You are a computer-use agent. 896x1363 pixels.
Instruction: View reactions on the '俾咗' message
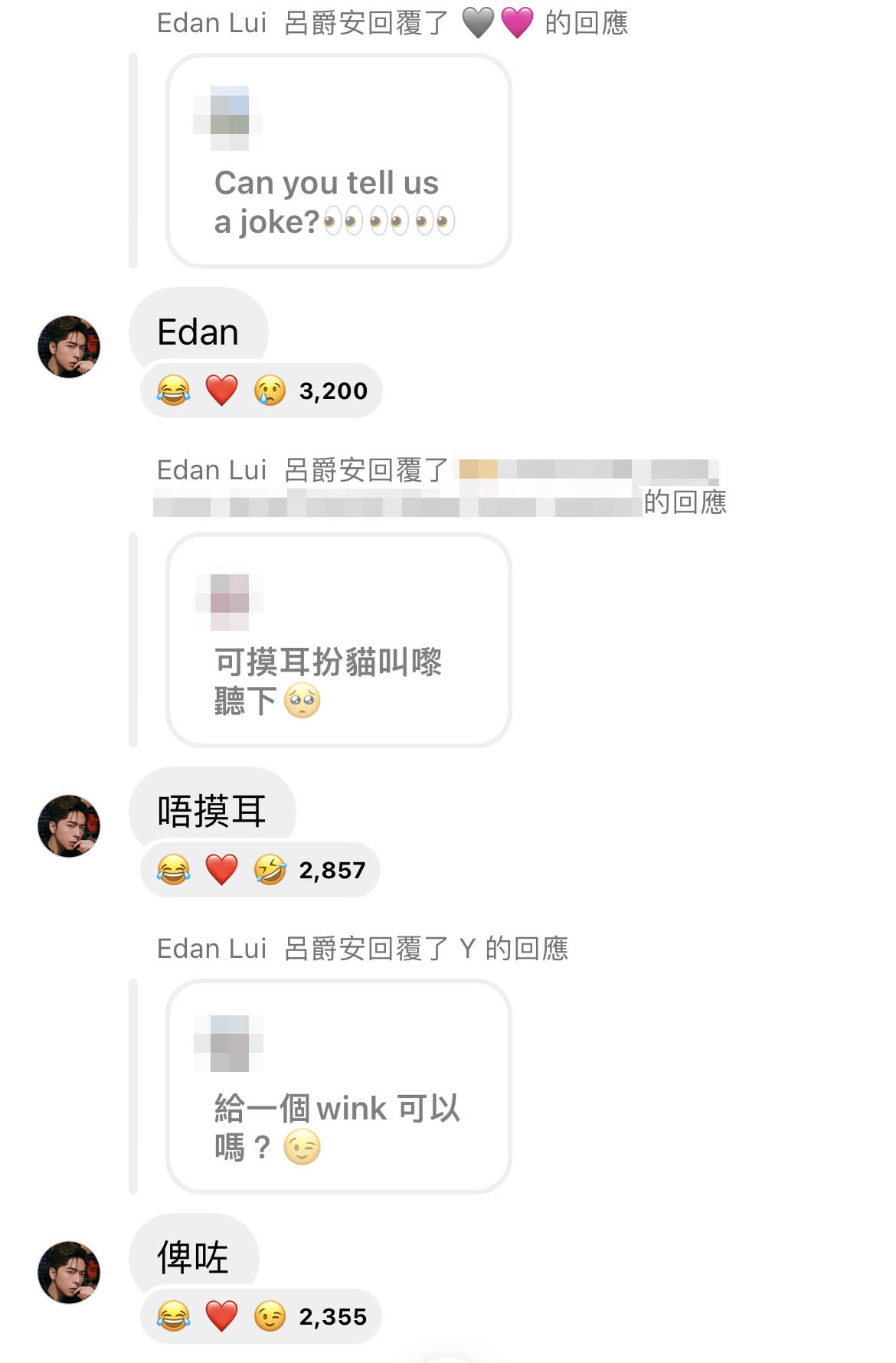[x=260, y=1317]
